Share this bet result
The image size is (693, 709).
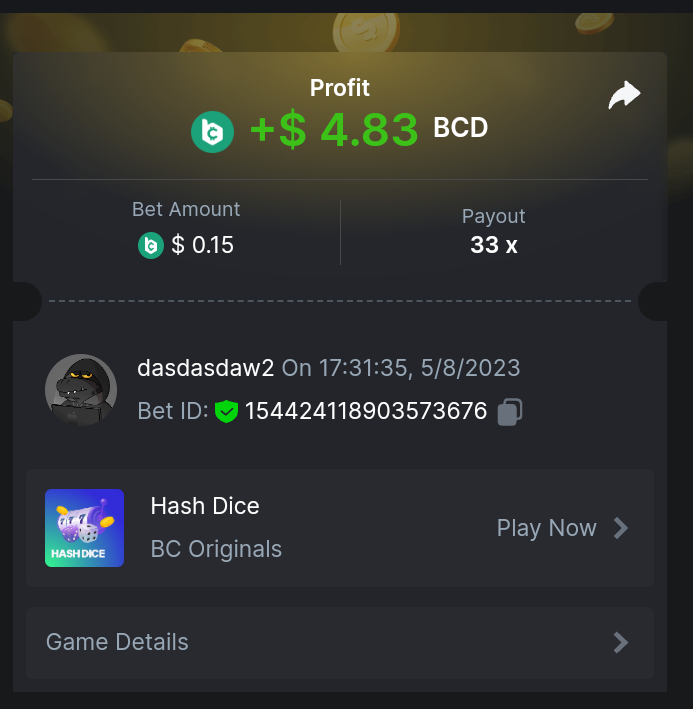(x=624, y=96)
